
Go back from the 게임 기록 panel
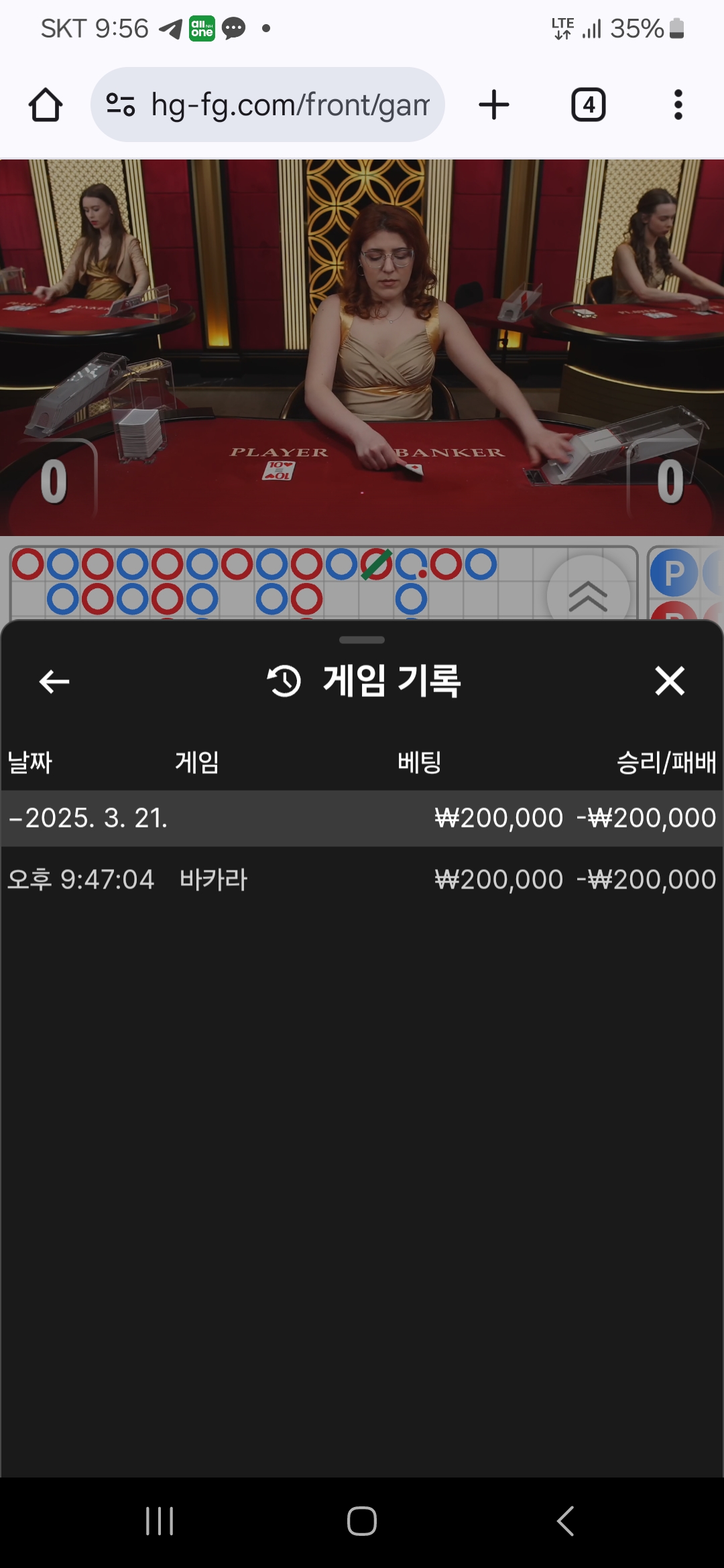(54, 681)
